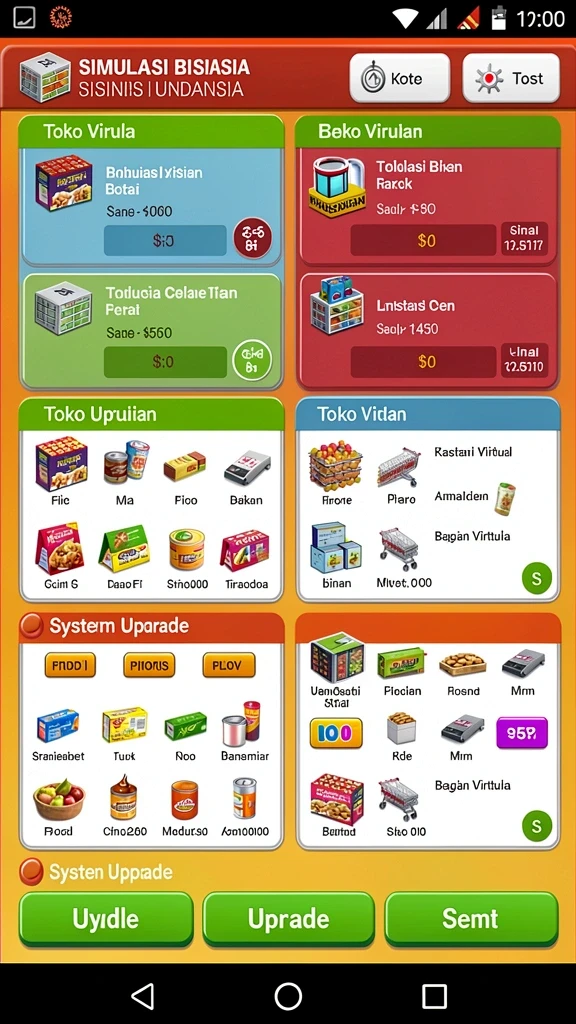
Task: Select the Bakan item in Toko Upuiian
Action: click(x=246, y=477)
